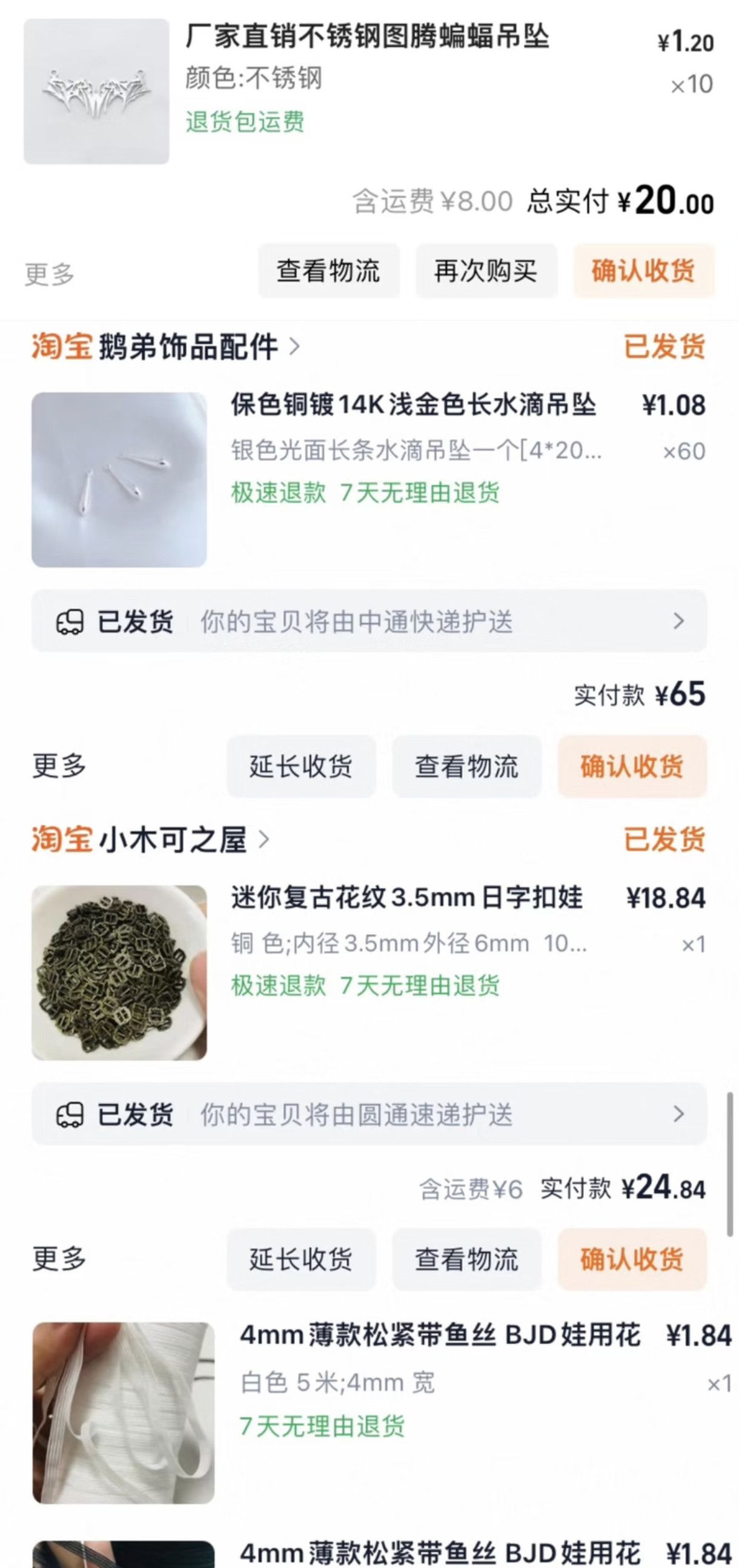This screenshot has width=739, height=1568.
Task: Open 更多 options for the ¥24.84 order
Action: tap(59, 1259)
